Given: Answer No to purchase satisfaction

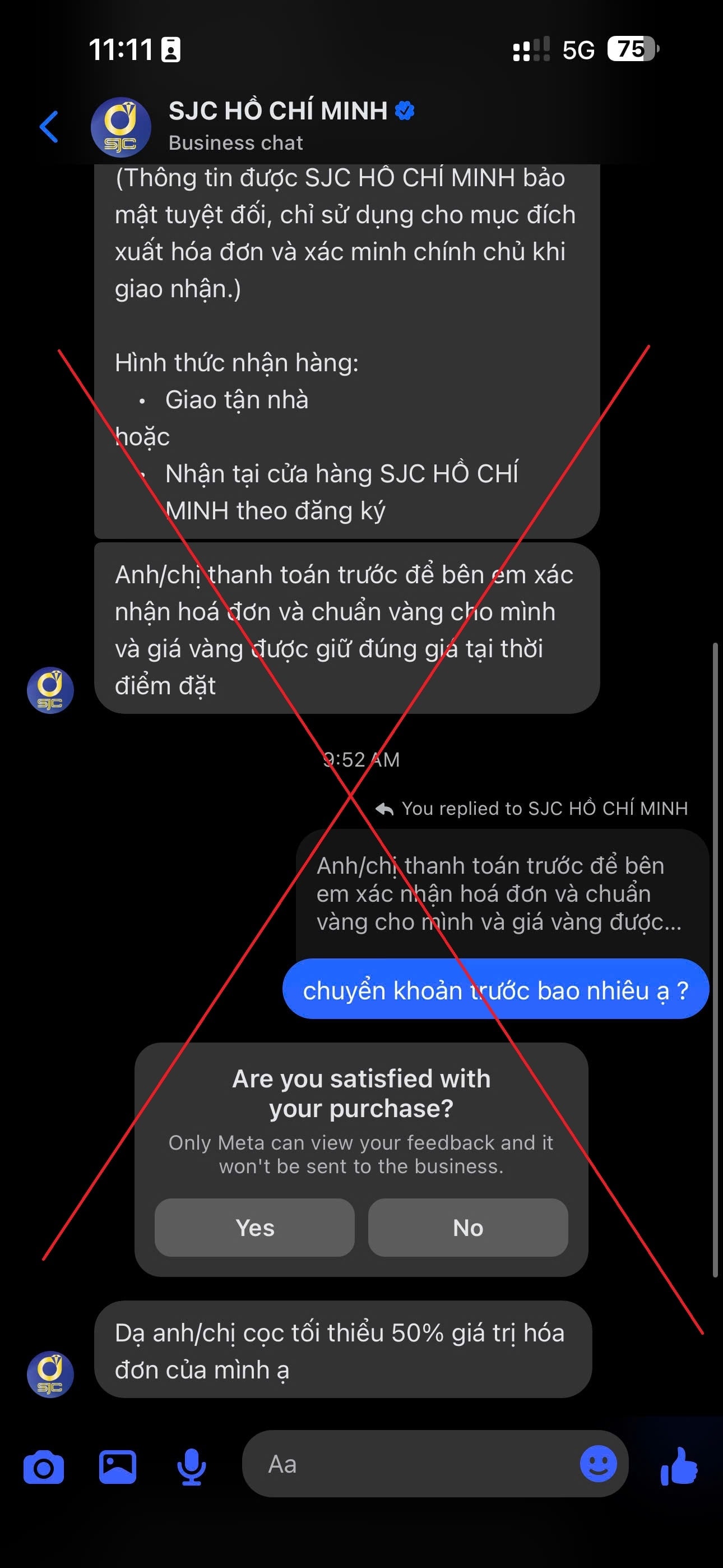Looking at the screenshot, I should 467,1228.
